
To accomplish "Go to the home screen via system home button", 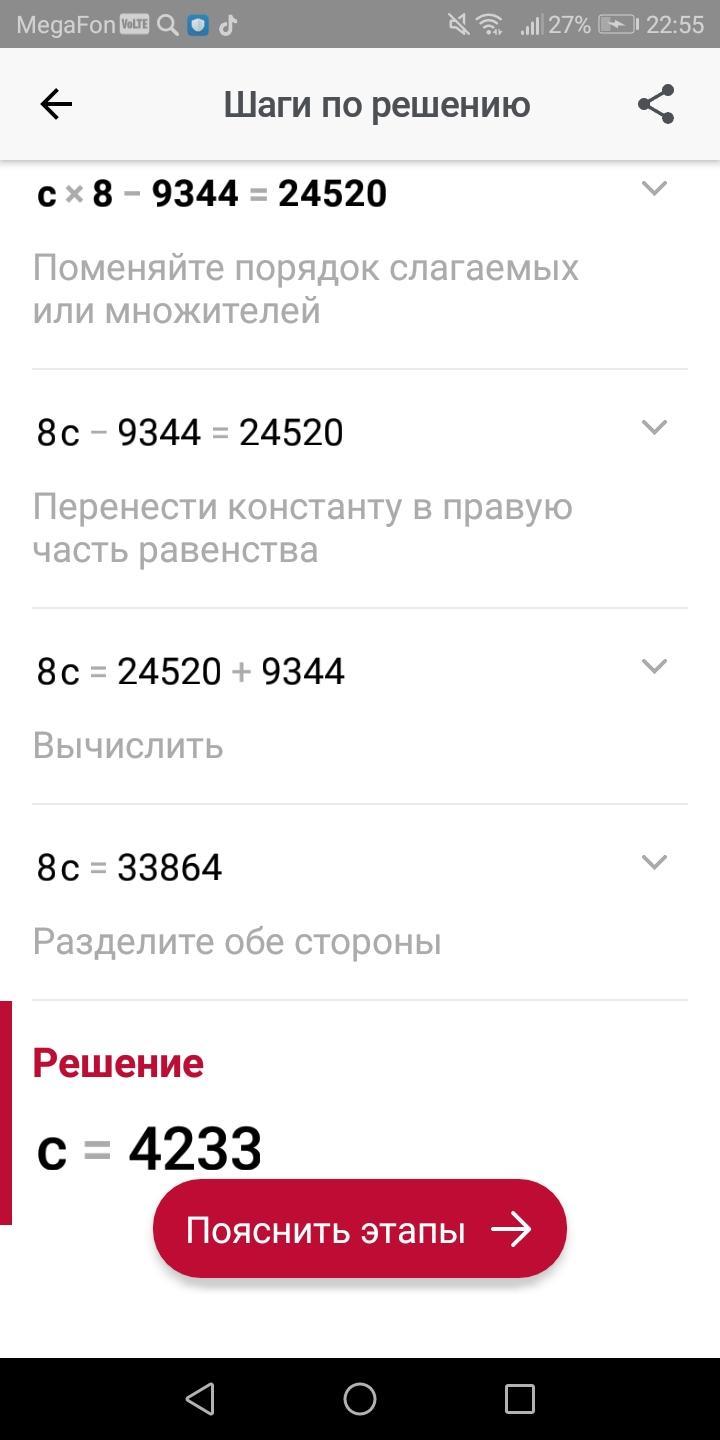I will point(360,1399).
